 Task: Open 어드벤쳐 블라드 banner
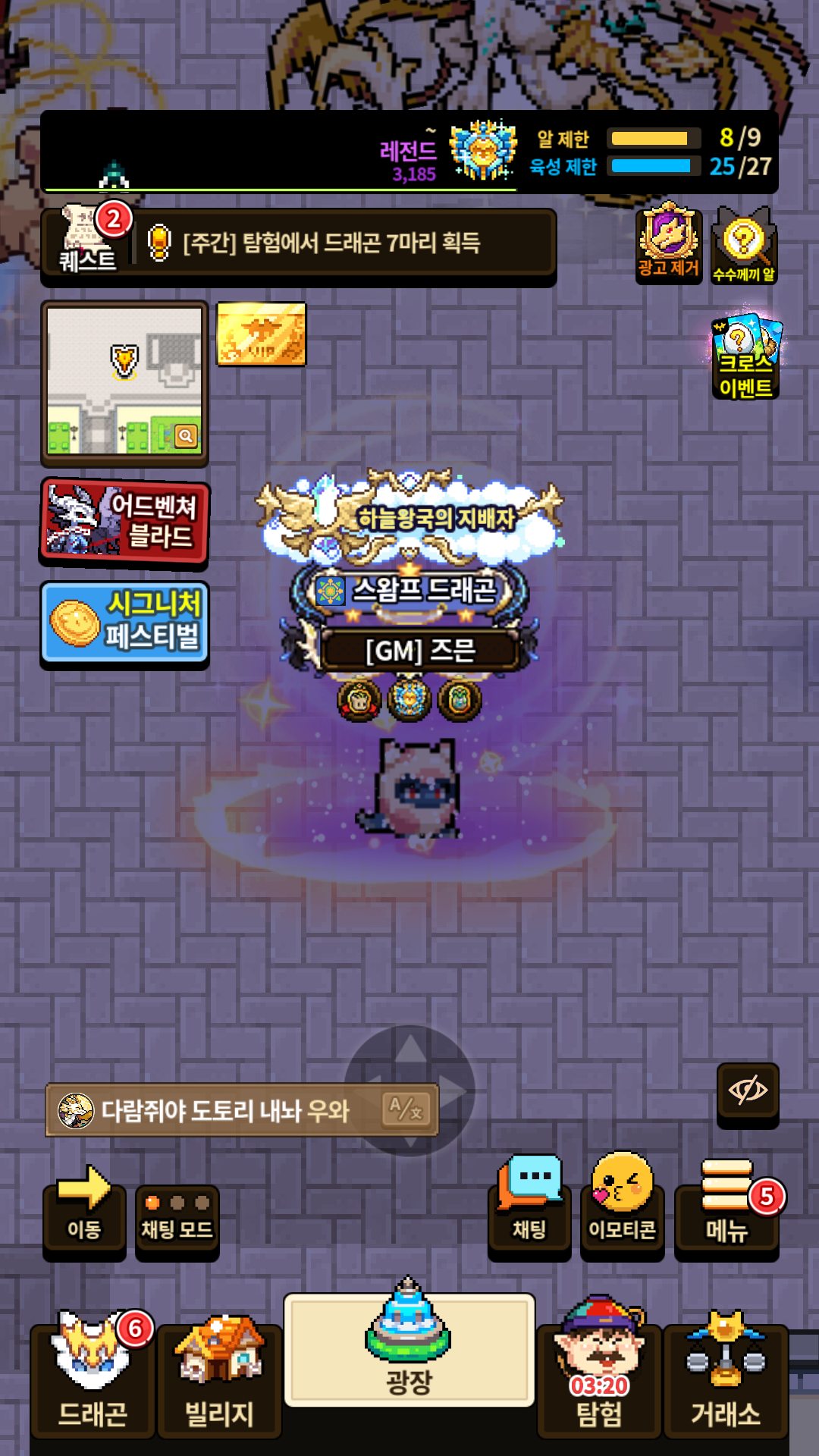(124, 521)
